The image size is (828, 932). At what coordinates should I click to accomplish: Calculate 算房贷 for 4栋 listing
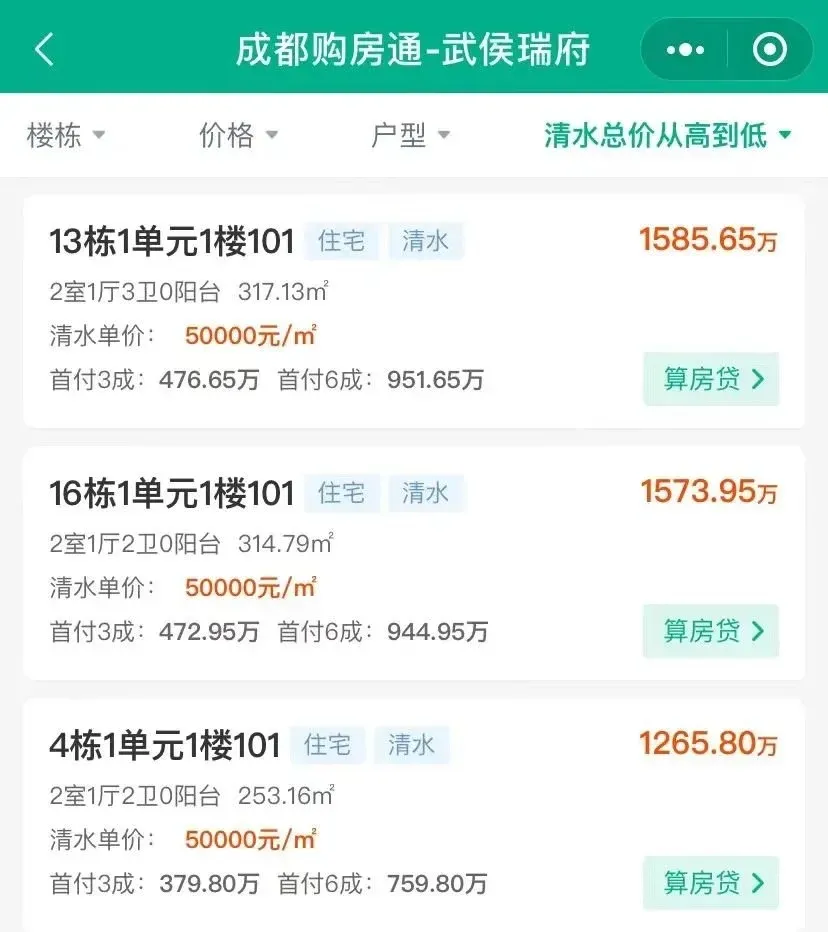coord(711,883)
